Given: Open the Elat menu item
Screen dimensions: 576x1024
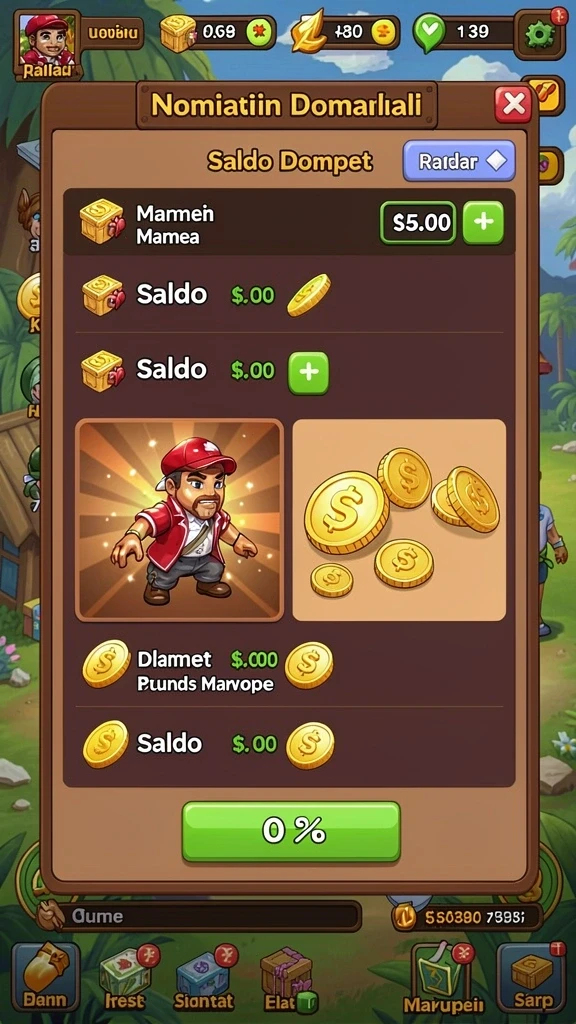Looking at the screenshot, I should [285, 978].
